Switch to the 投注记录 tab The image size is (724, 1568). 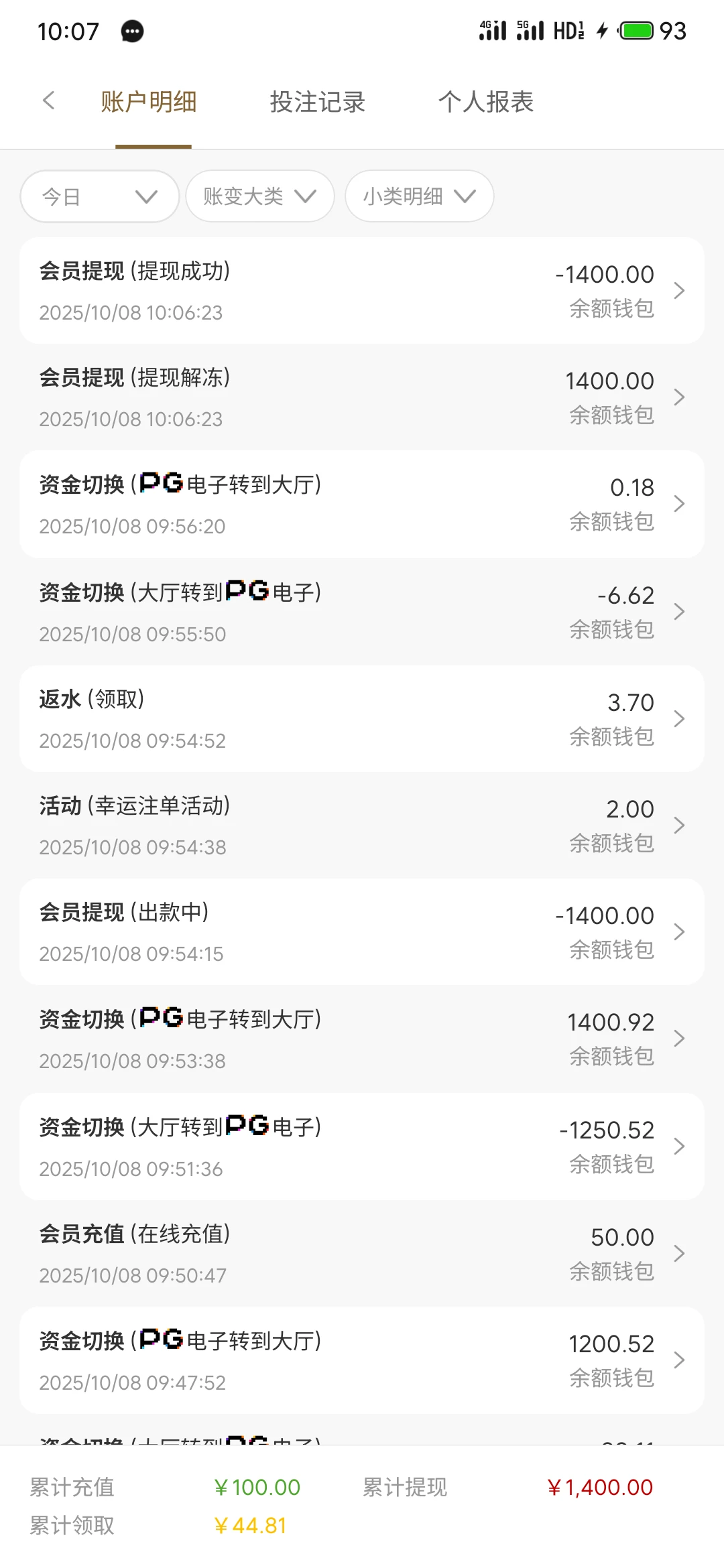tap(317, 102)
